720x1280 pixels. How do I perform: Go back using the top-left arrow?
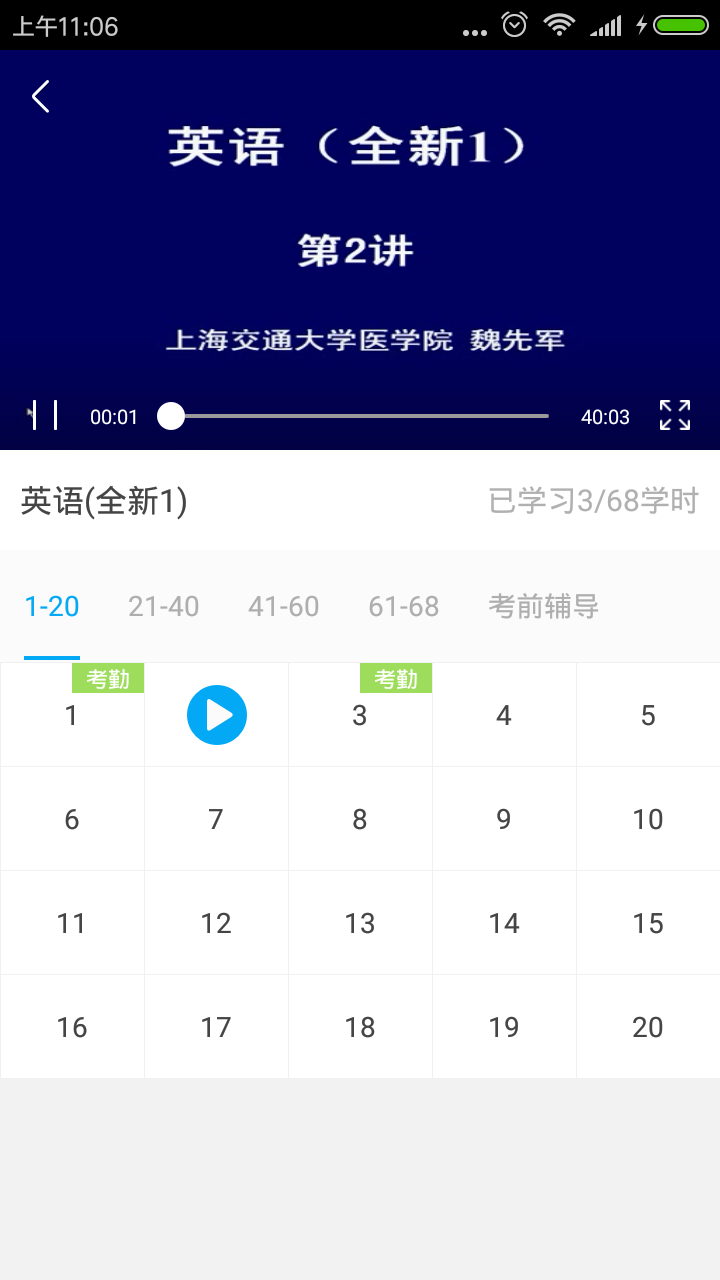pyautogui.click(x=41, y=97)
